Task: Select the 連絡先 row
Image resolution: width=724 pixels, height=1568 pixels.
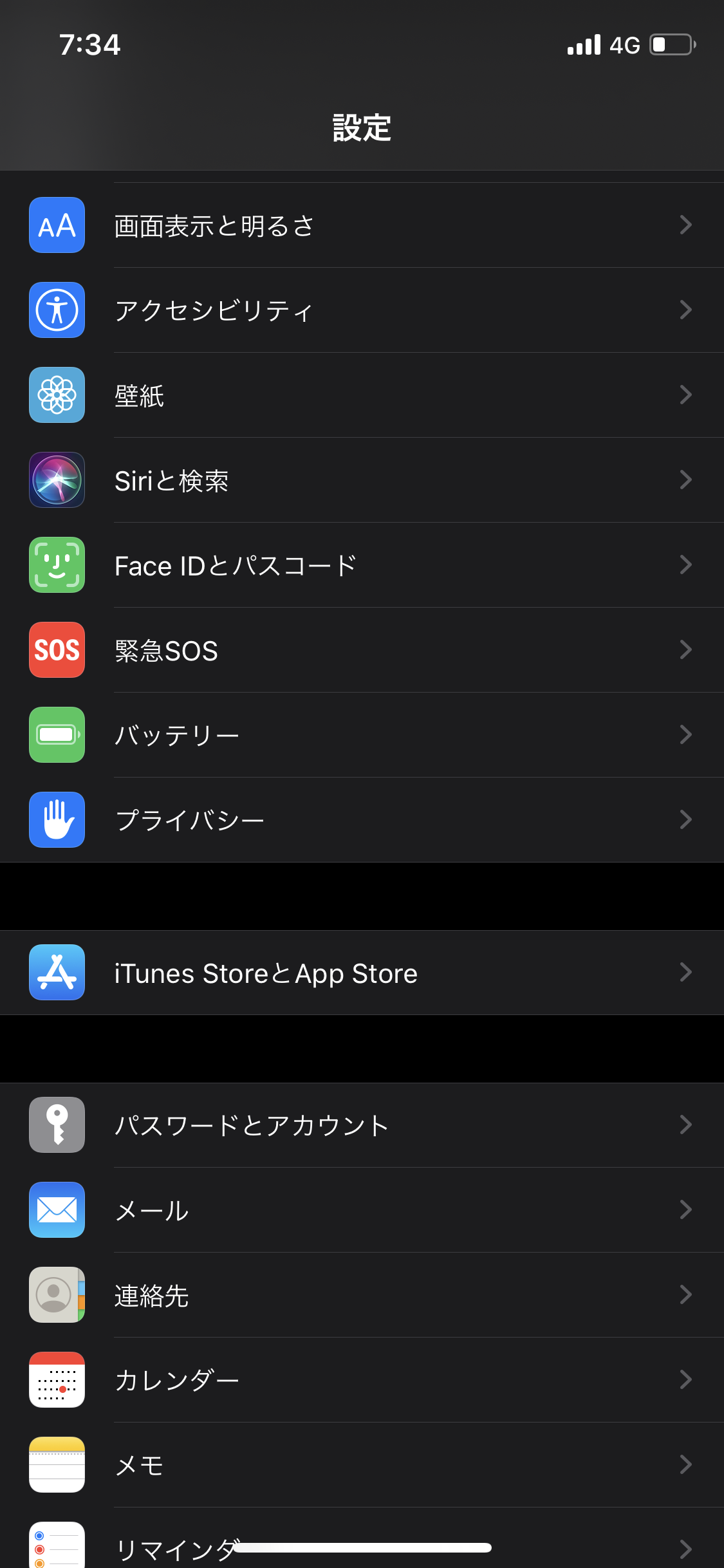Action: tap(360, 1295)
